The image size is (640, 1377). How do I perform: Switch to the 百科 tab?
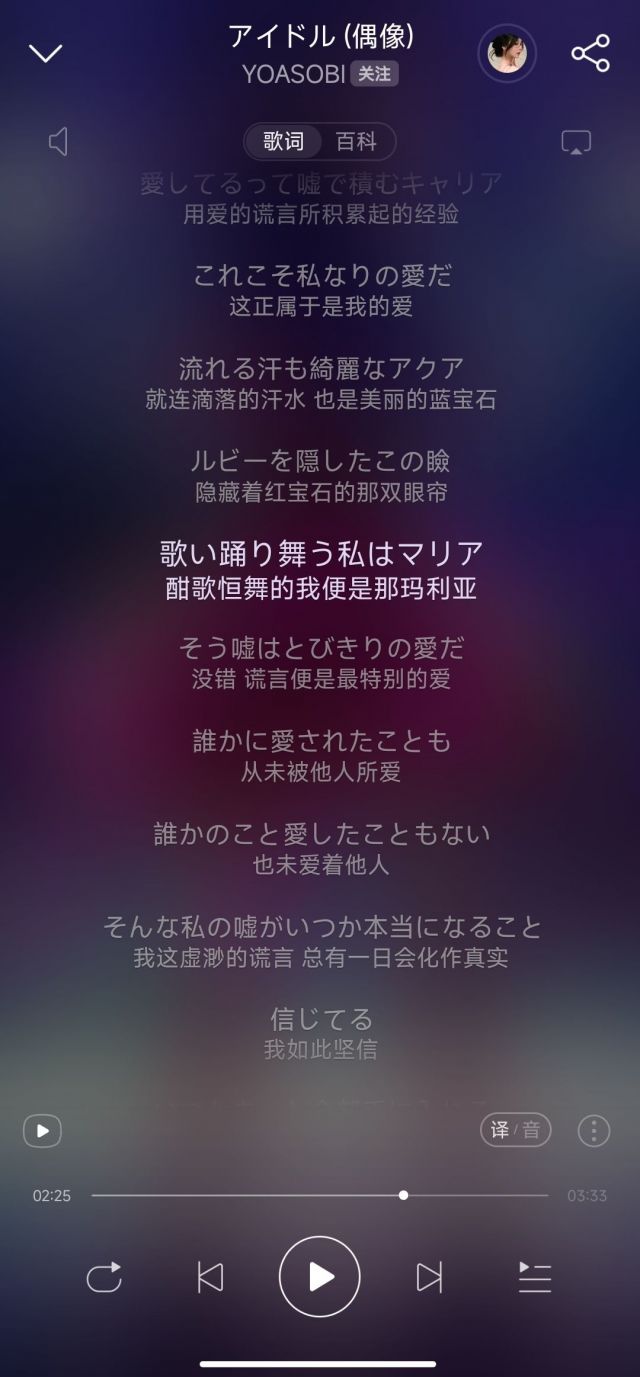(x=356, y=141)
